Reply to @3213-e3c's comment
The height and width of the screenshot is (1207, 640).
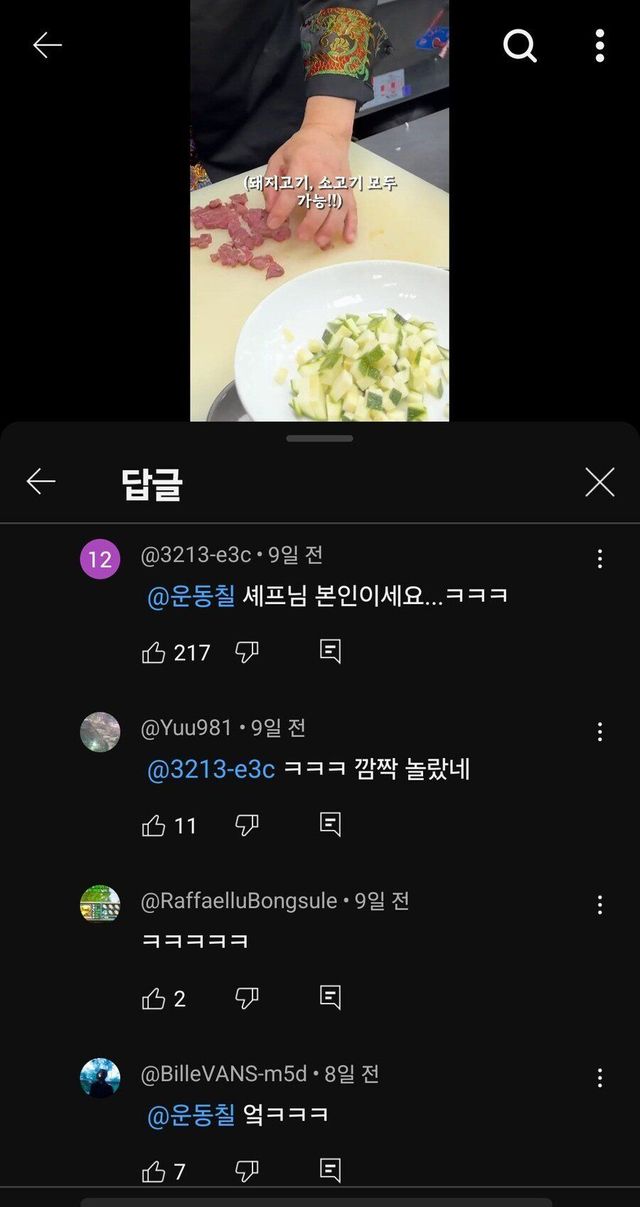(x=330, y=652)
